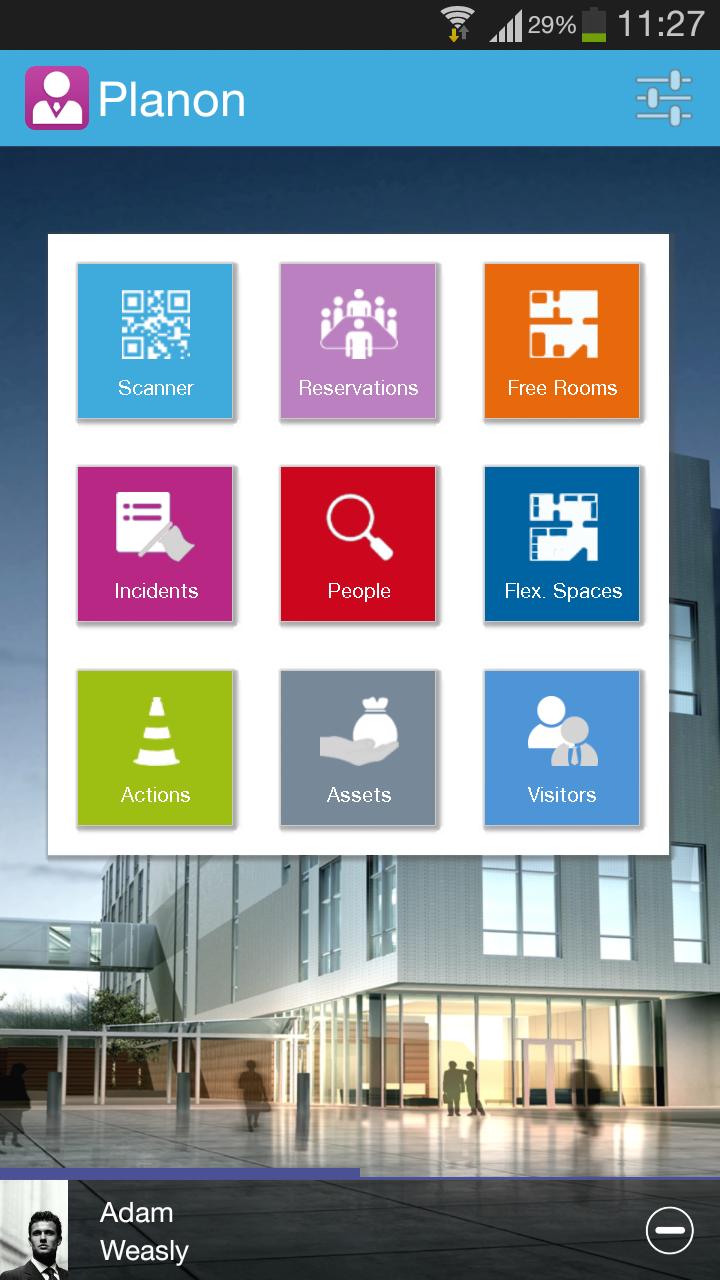The image size is (720, 1280).
Task: Open the settings sliders icon
Action: coord(664,98)
